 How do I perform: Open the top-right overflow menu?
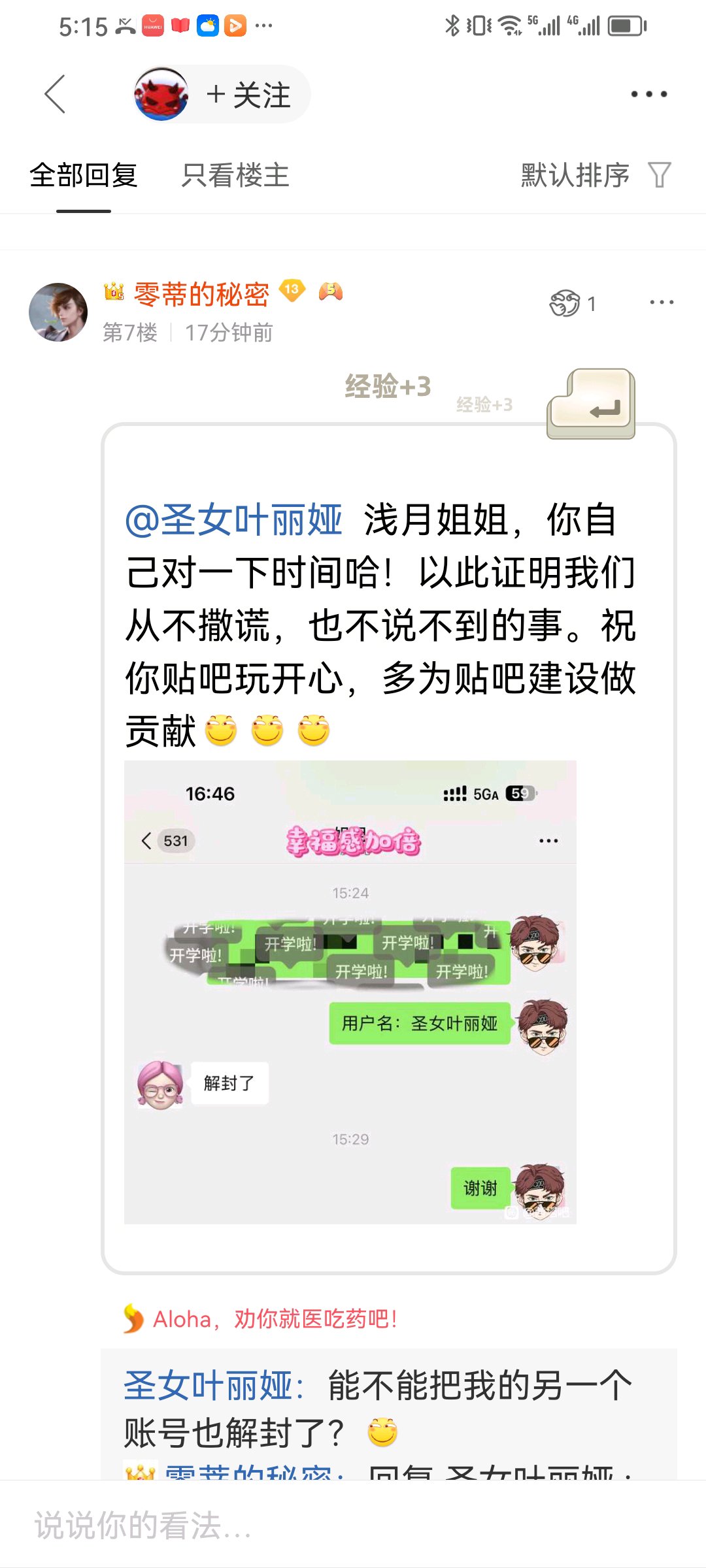[x=649, y=94]
